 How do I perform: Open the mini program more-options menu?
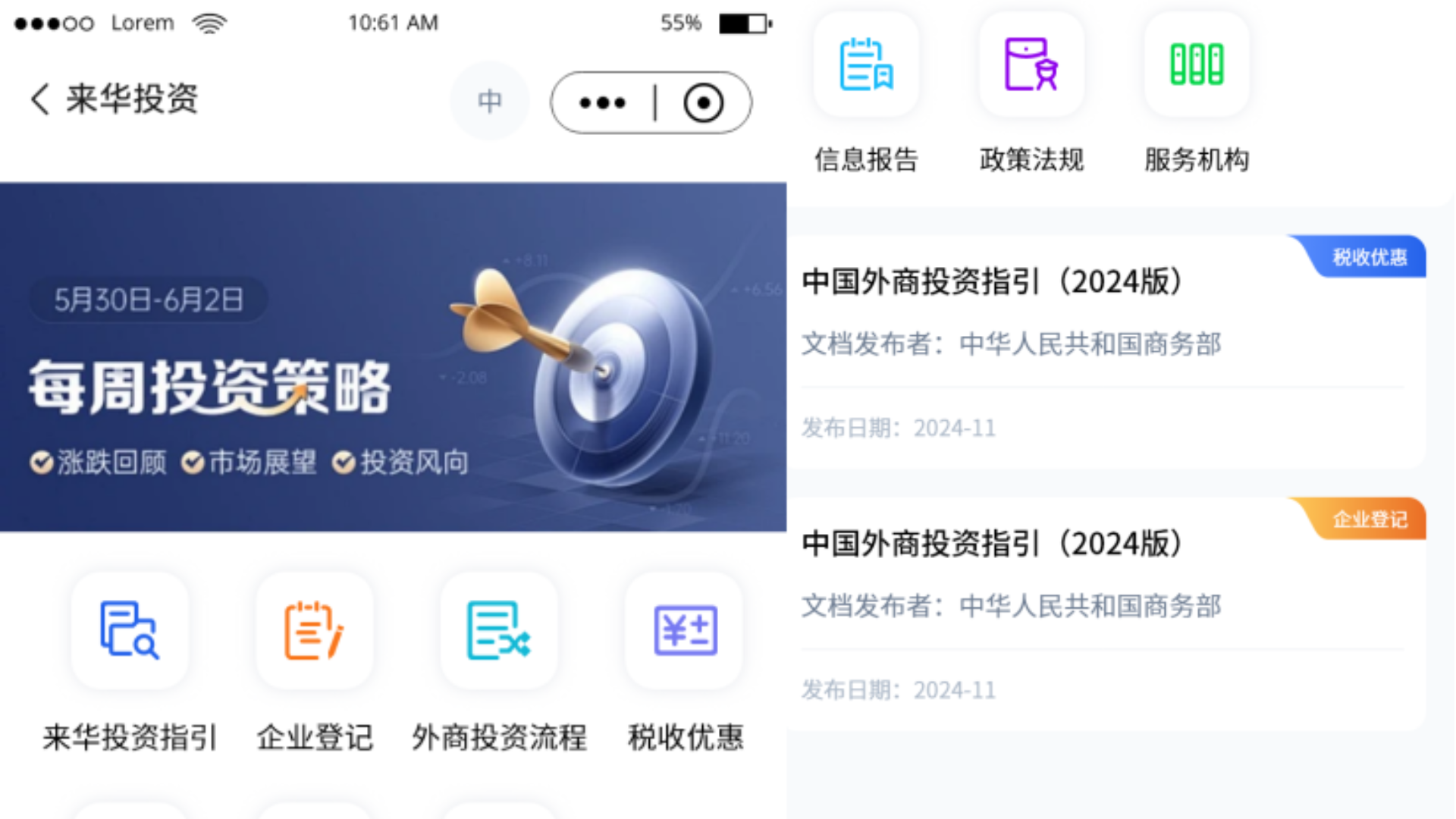(602, 102)
